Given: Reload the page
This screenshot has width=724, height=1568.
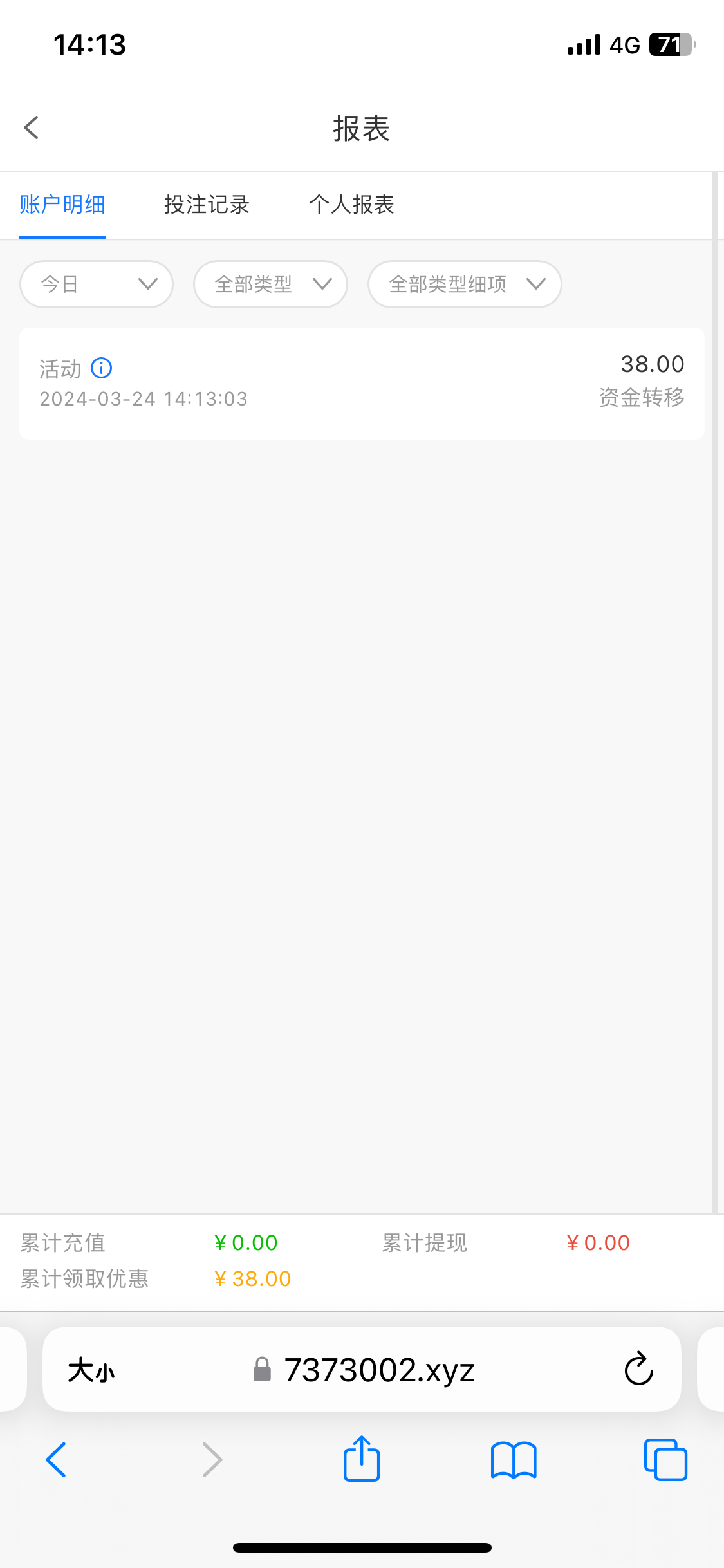Looking at the screenshot, I should click(638, 1368).
